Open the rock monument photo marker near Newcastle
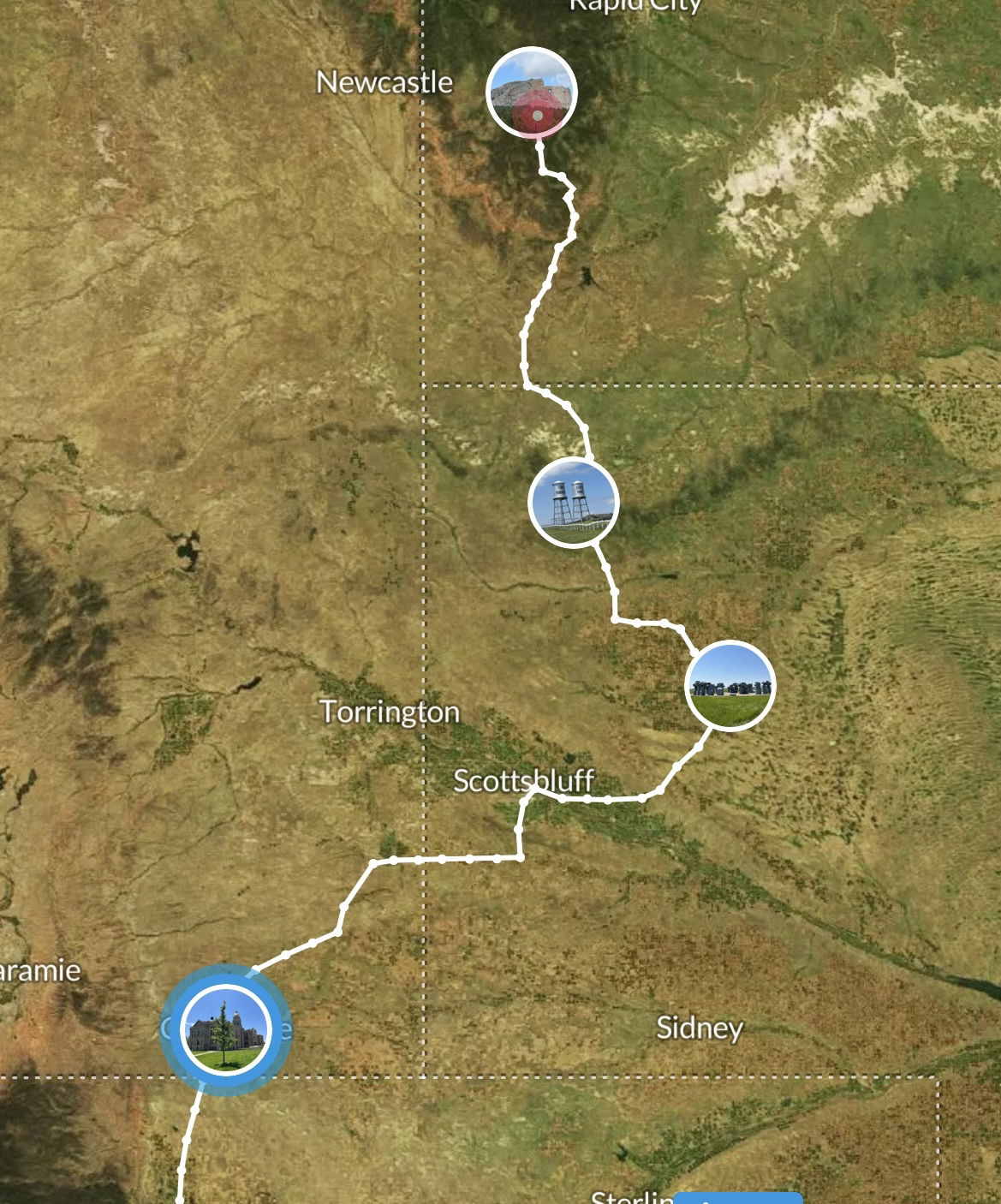This screenshot has width=1001, height=1204. (532, 92)
